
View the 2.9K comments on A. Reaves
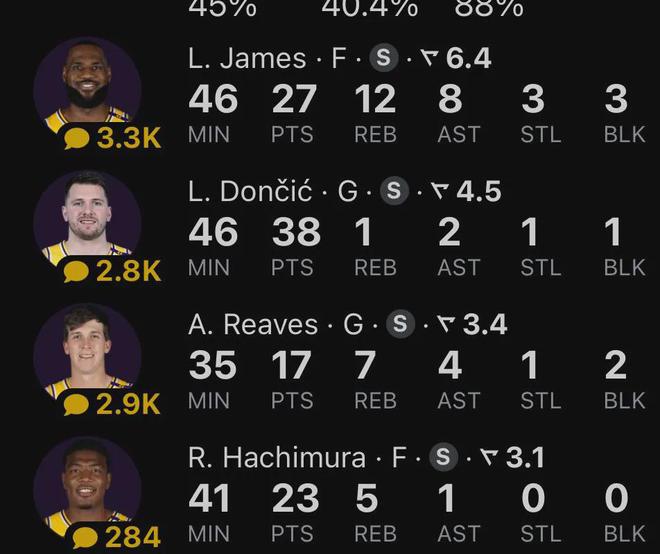111,404
